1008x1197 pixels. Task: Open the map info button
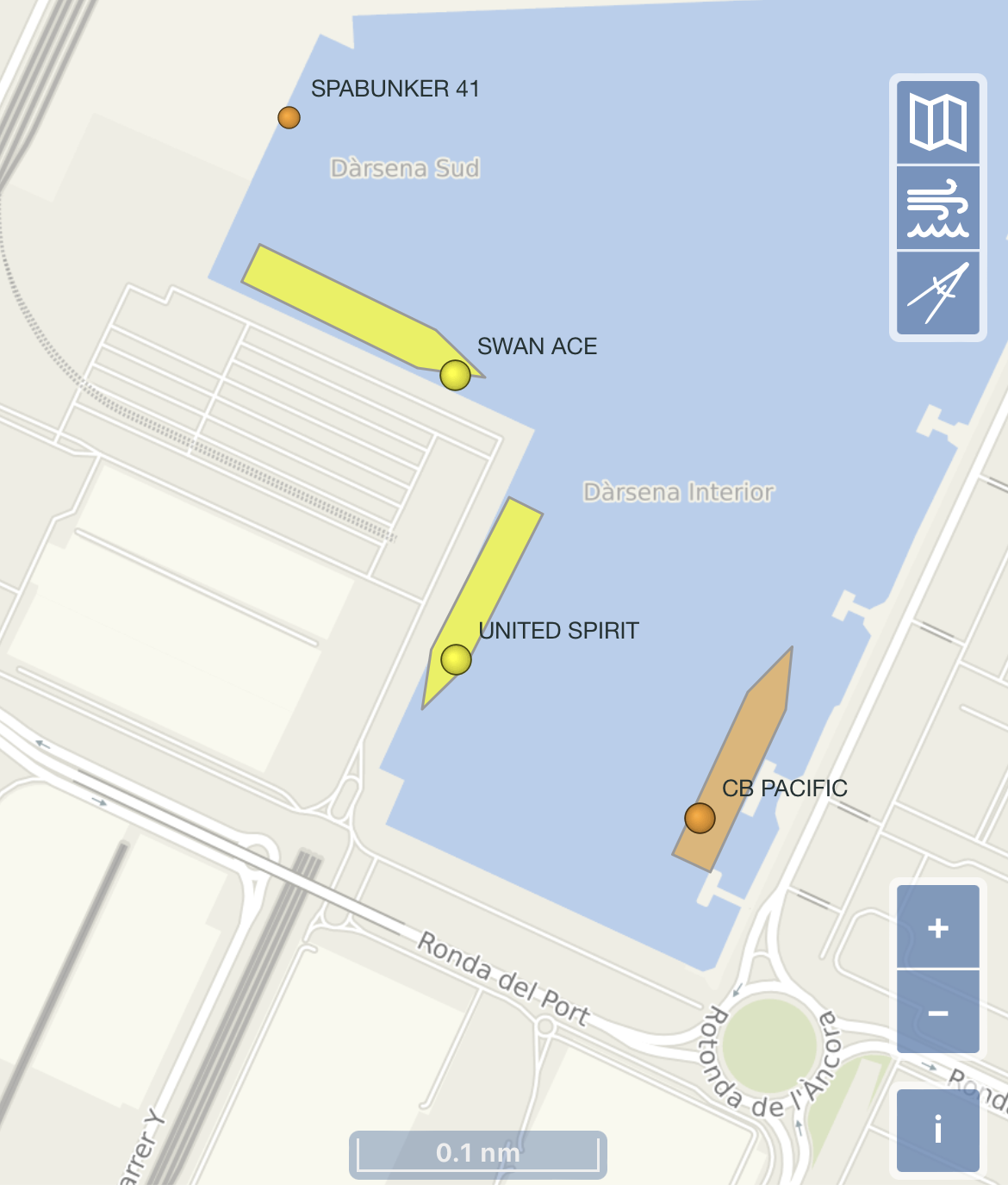coord(937,1129)
